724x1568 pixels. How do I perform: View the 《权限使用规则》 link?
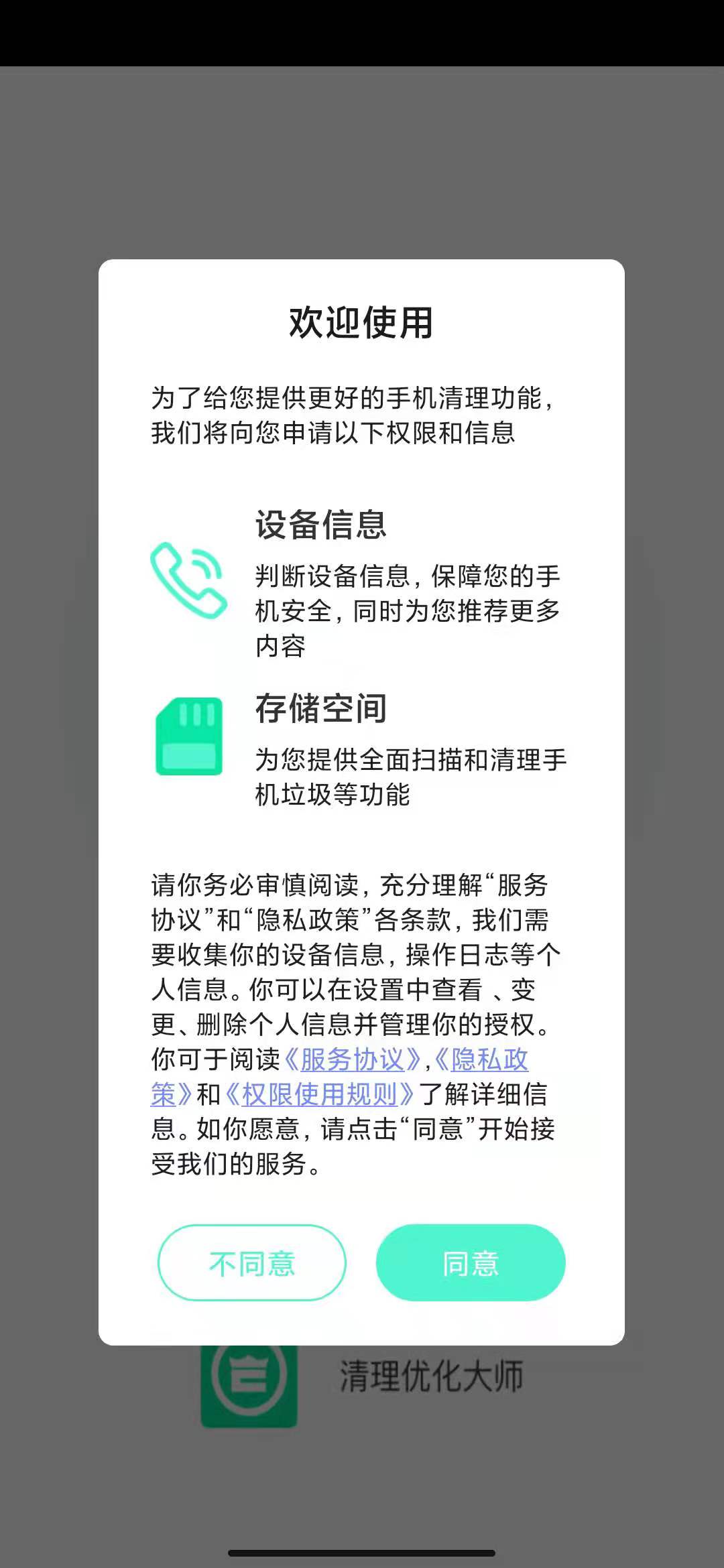320,1094
